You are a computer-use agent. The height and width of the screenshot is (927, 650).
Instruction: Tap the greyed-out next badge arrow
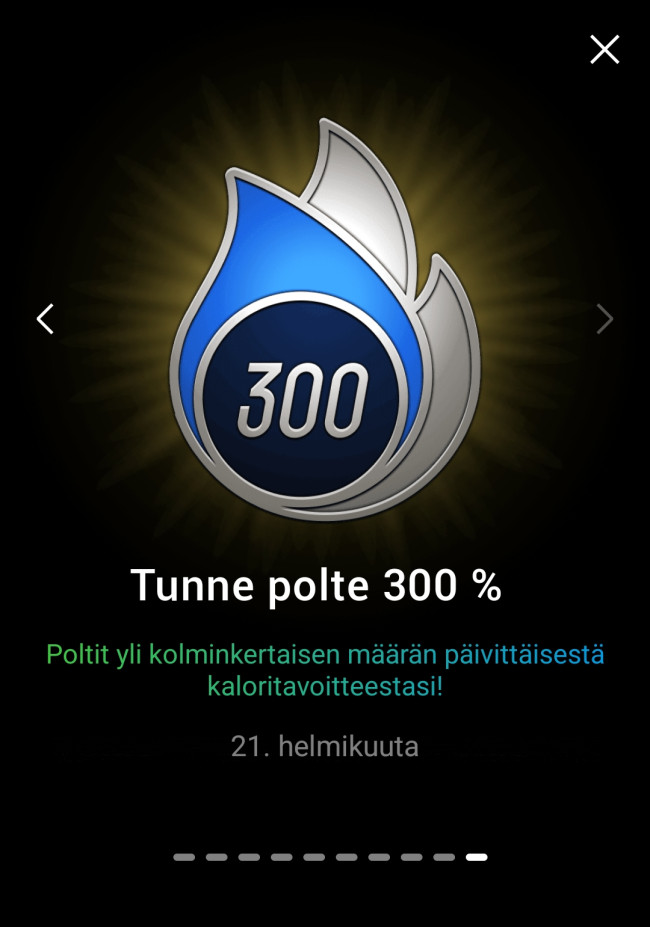[x=604, y=319]
